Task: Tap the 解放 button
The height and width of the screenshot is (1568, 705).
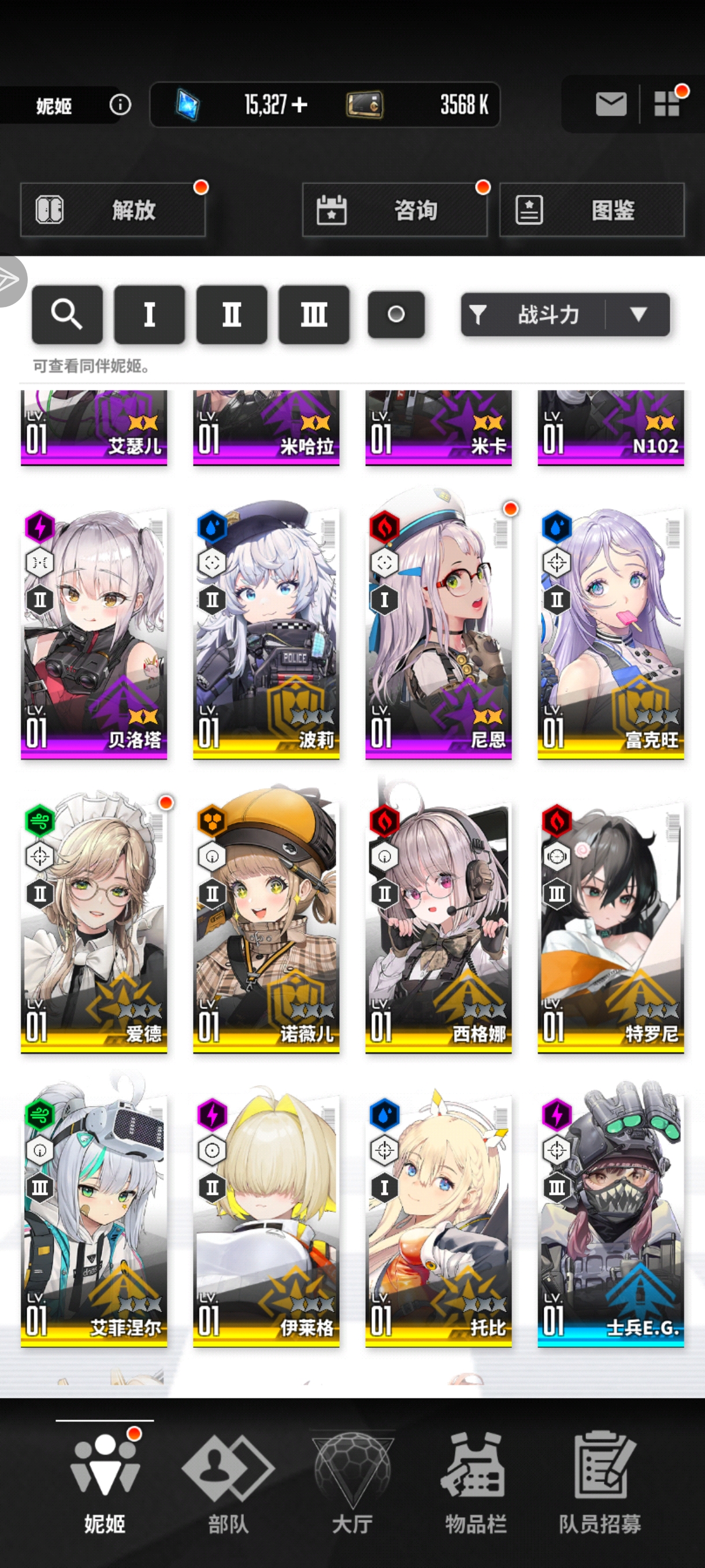Action: (x=113, y=210)
